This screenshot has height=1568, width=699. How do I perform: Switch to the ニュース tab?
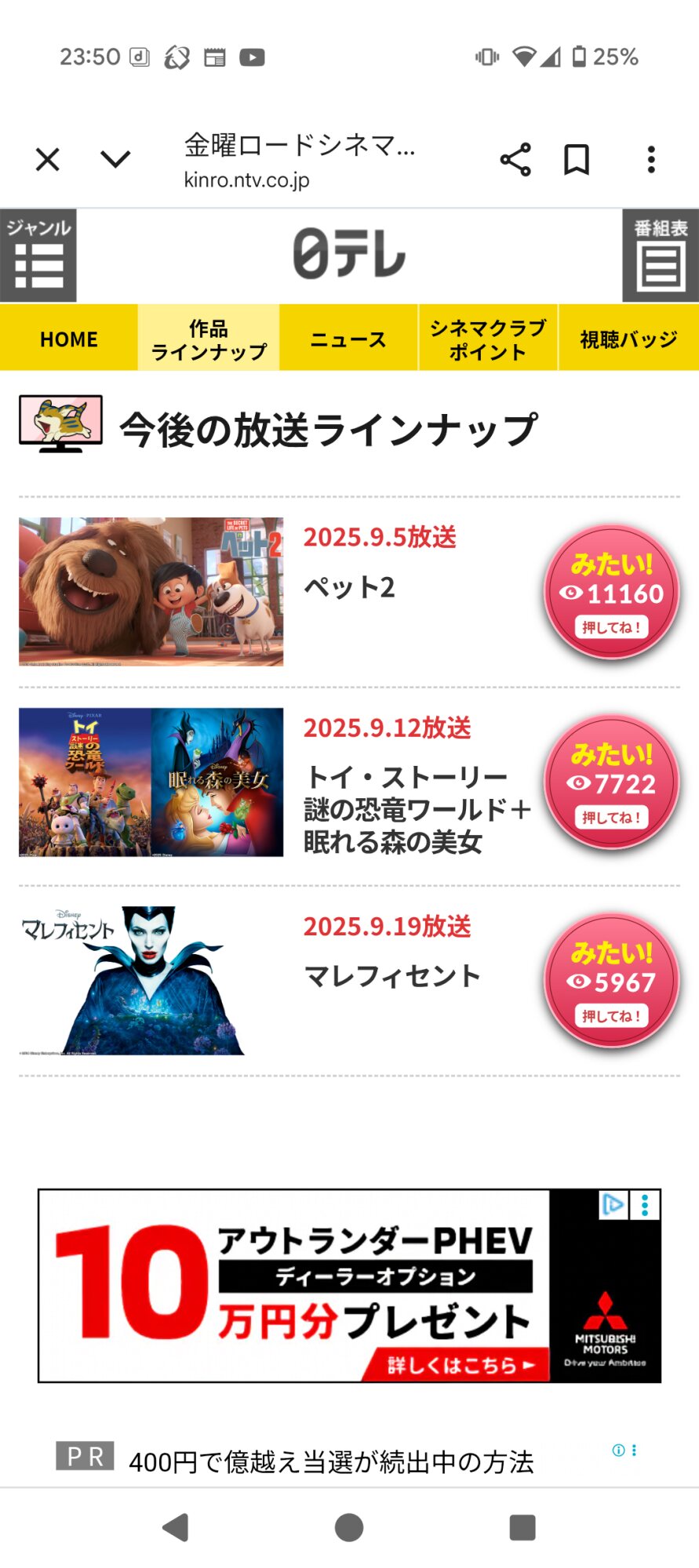(348, 339)
